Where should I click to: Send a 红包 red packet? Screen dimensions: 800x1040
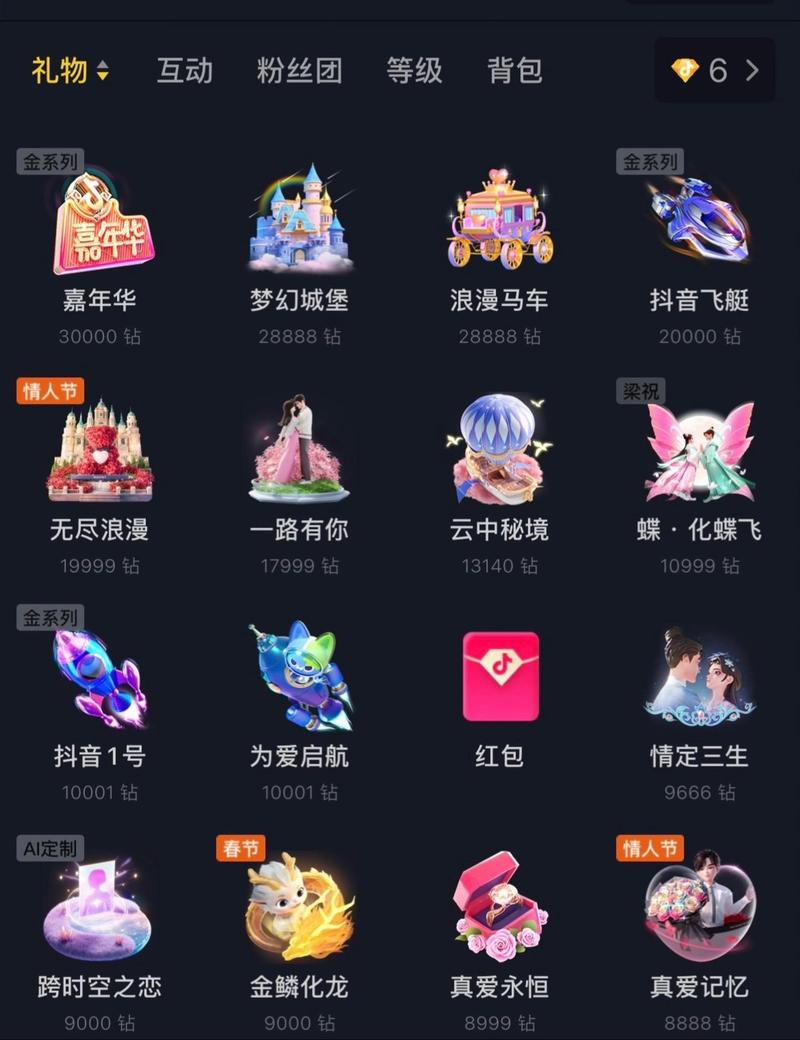click(x=500, y=680)
